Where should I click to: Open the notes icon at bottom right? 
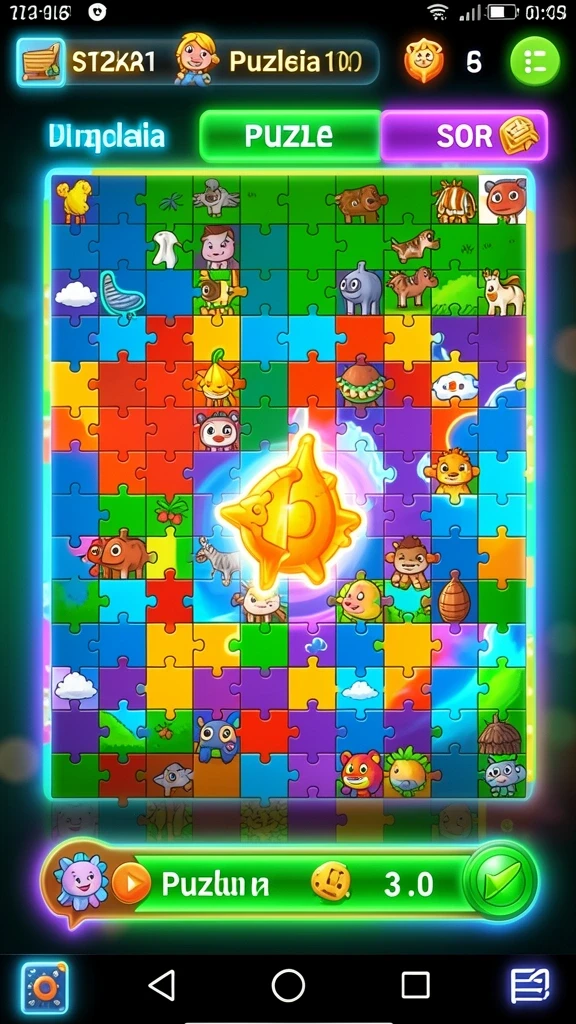(530, 985)
